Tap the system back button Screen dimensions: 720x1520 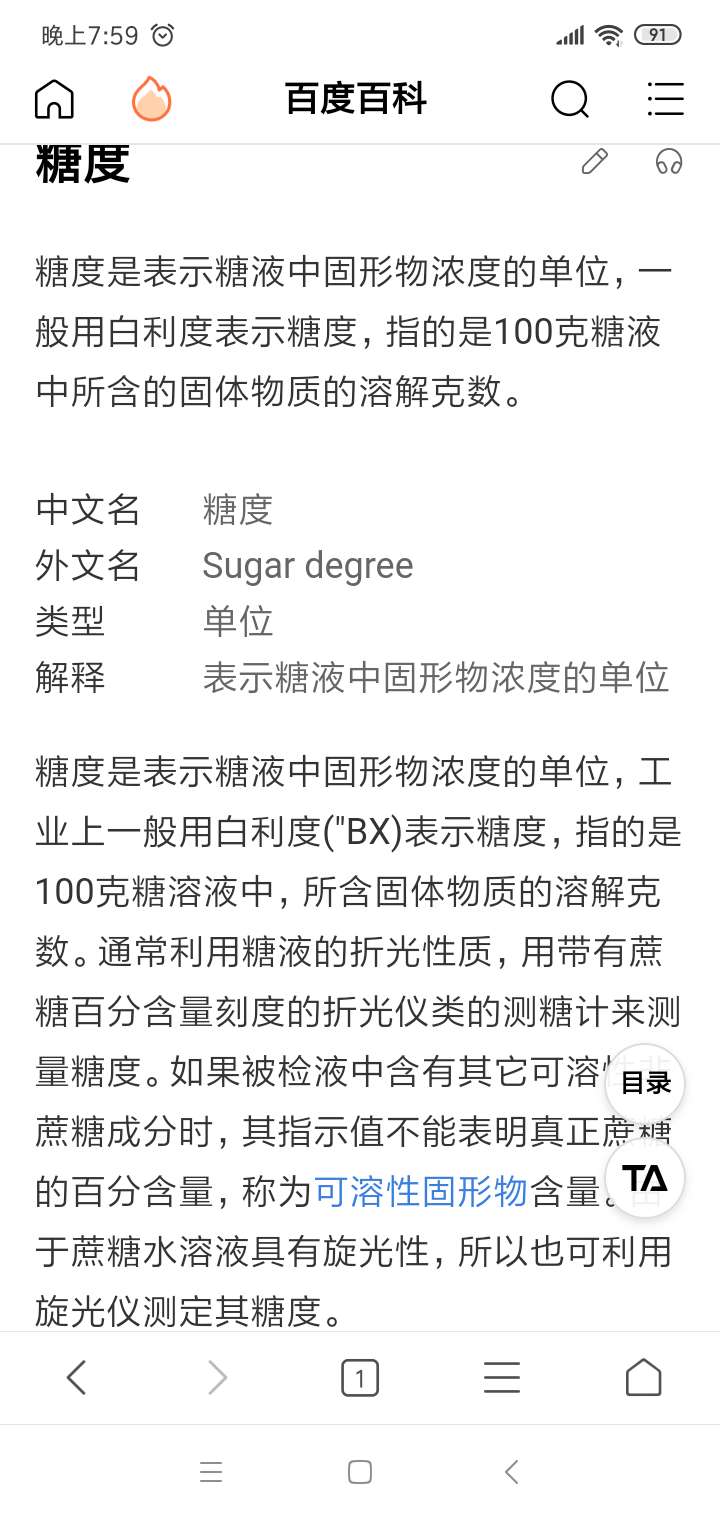(x=511, y=1472)
